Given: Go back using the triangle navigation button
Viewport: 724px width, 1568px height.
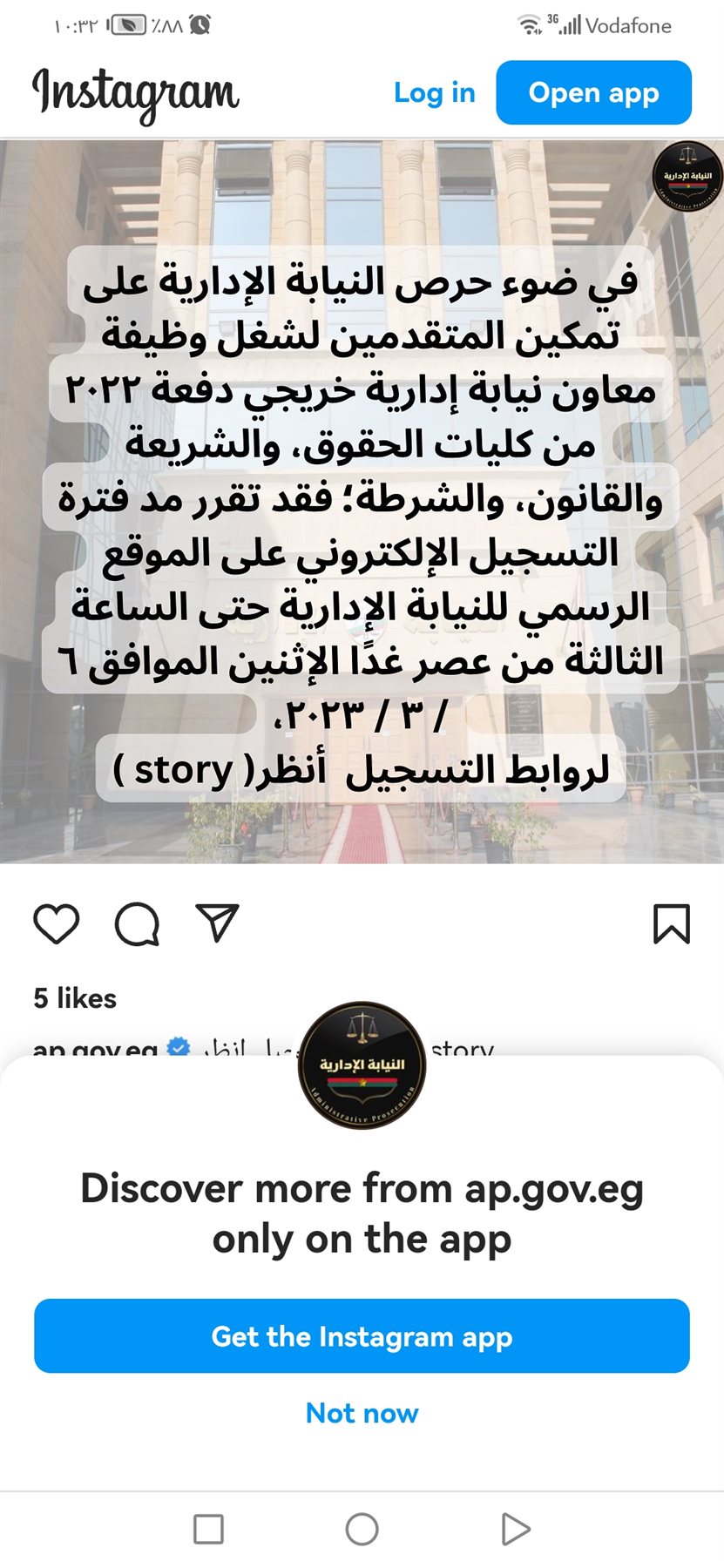Looking at the screenshot, I should pyautogui.click(x=515, y=1529).
